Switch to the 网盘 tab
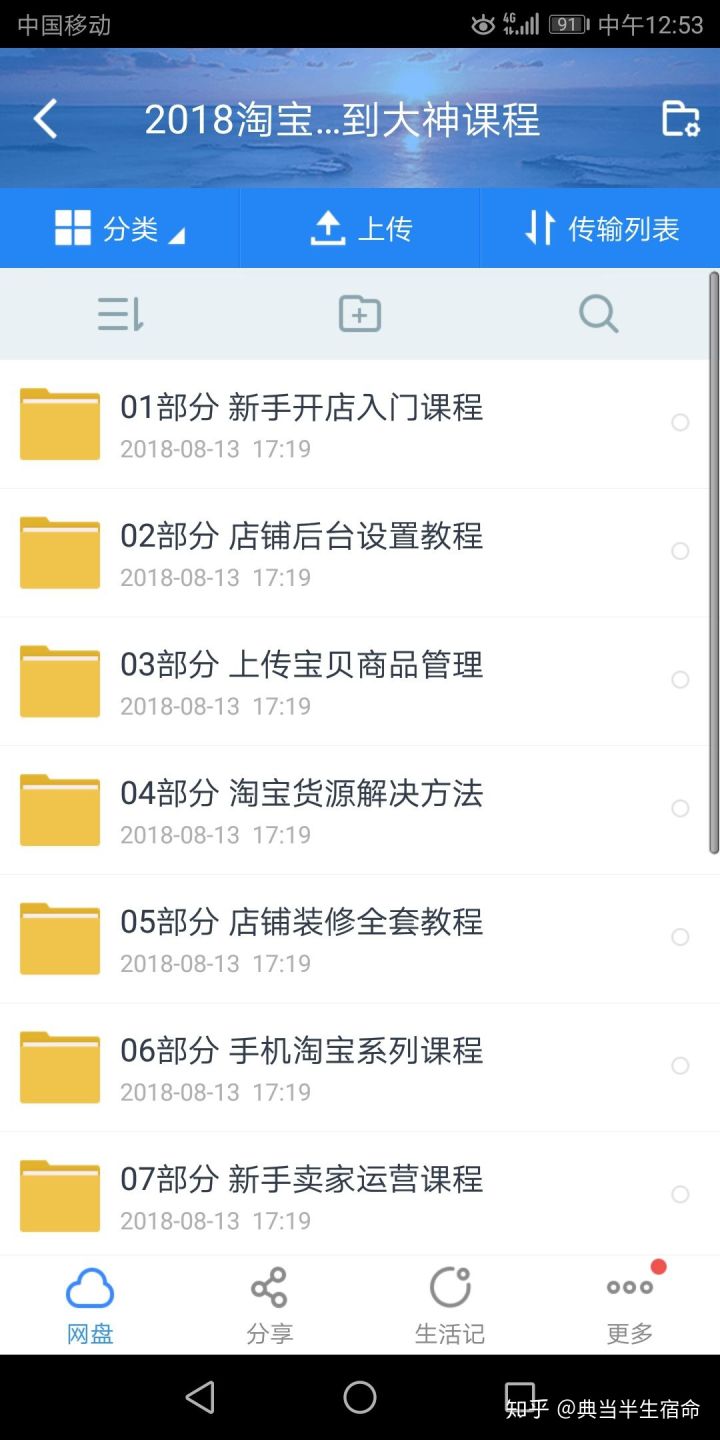The image size is (720, 1440). click(90, 1305)
